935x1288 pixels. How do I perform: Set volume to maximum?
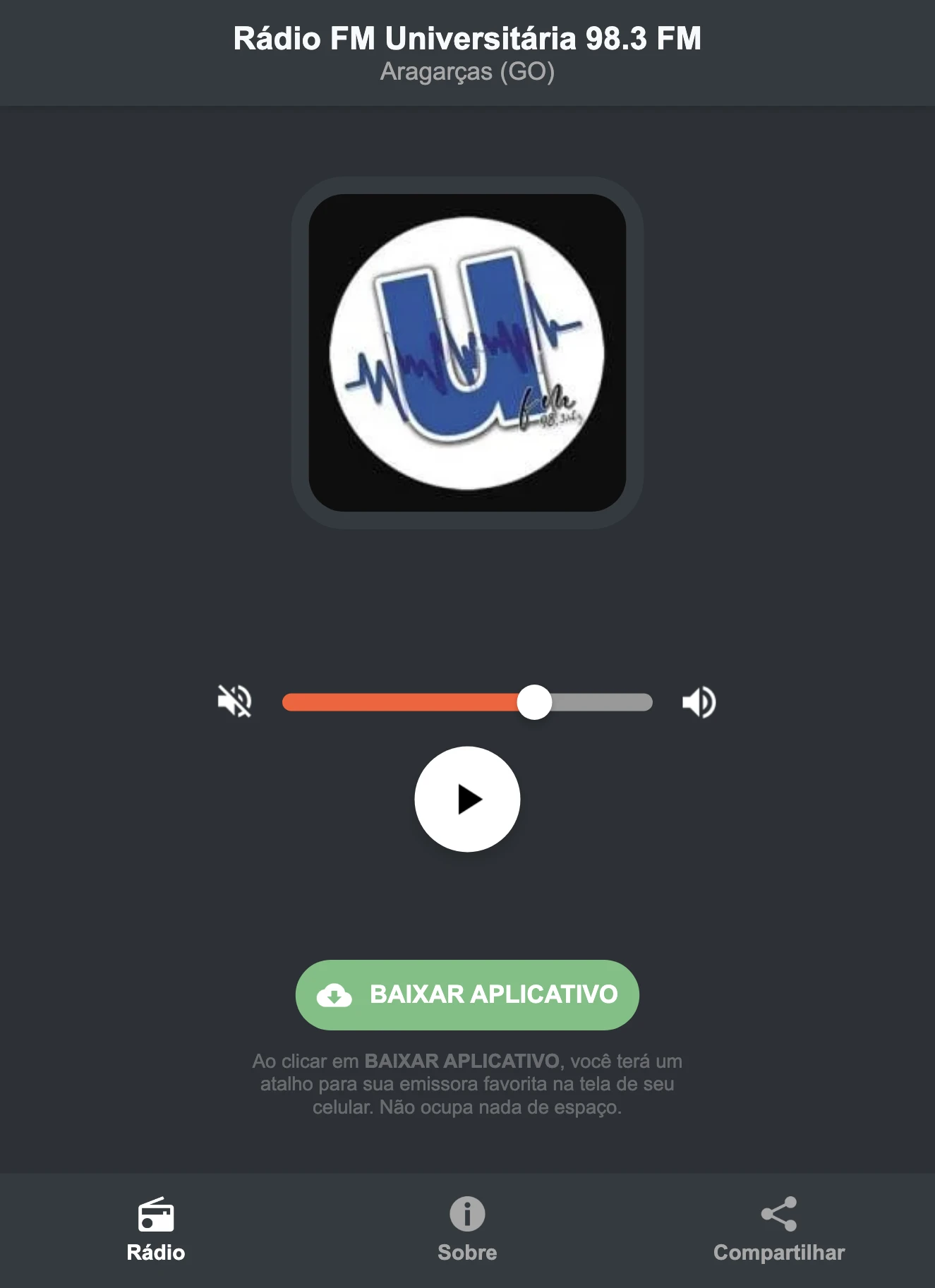click(699, 701)
